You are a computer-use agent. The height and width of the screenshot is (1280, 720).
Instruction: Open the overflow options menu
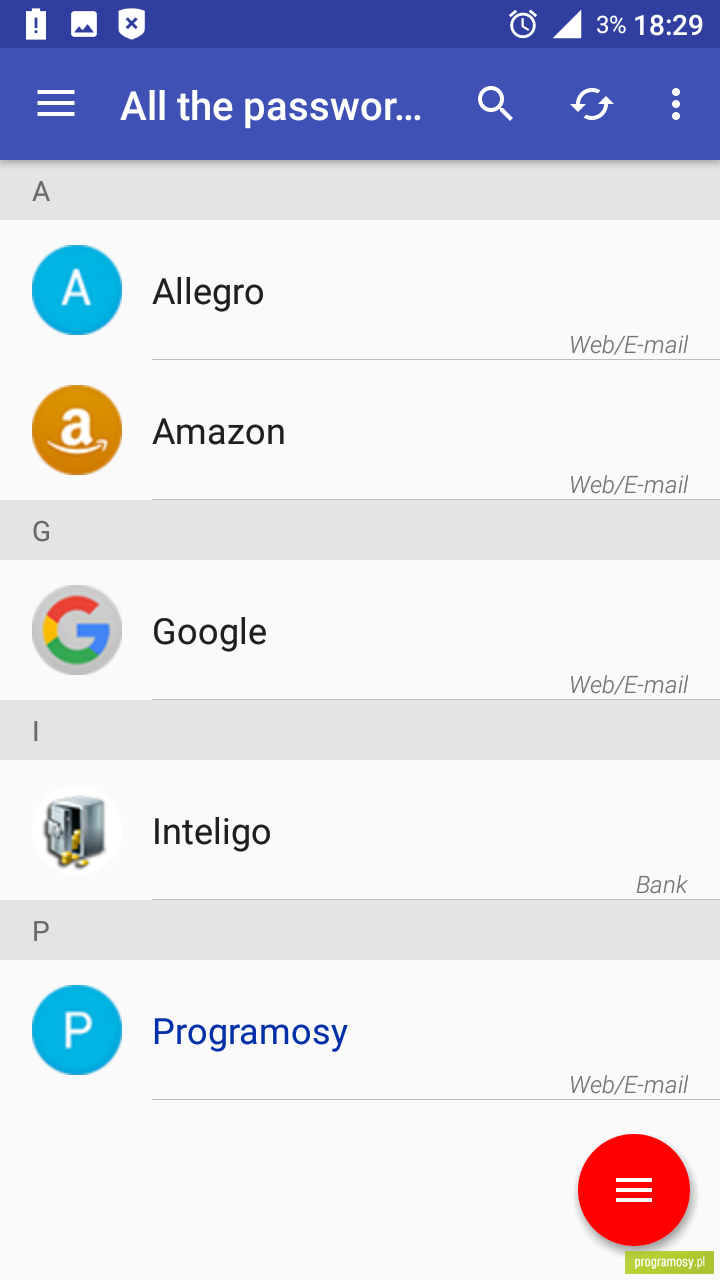(676, 104)
